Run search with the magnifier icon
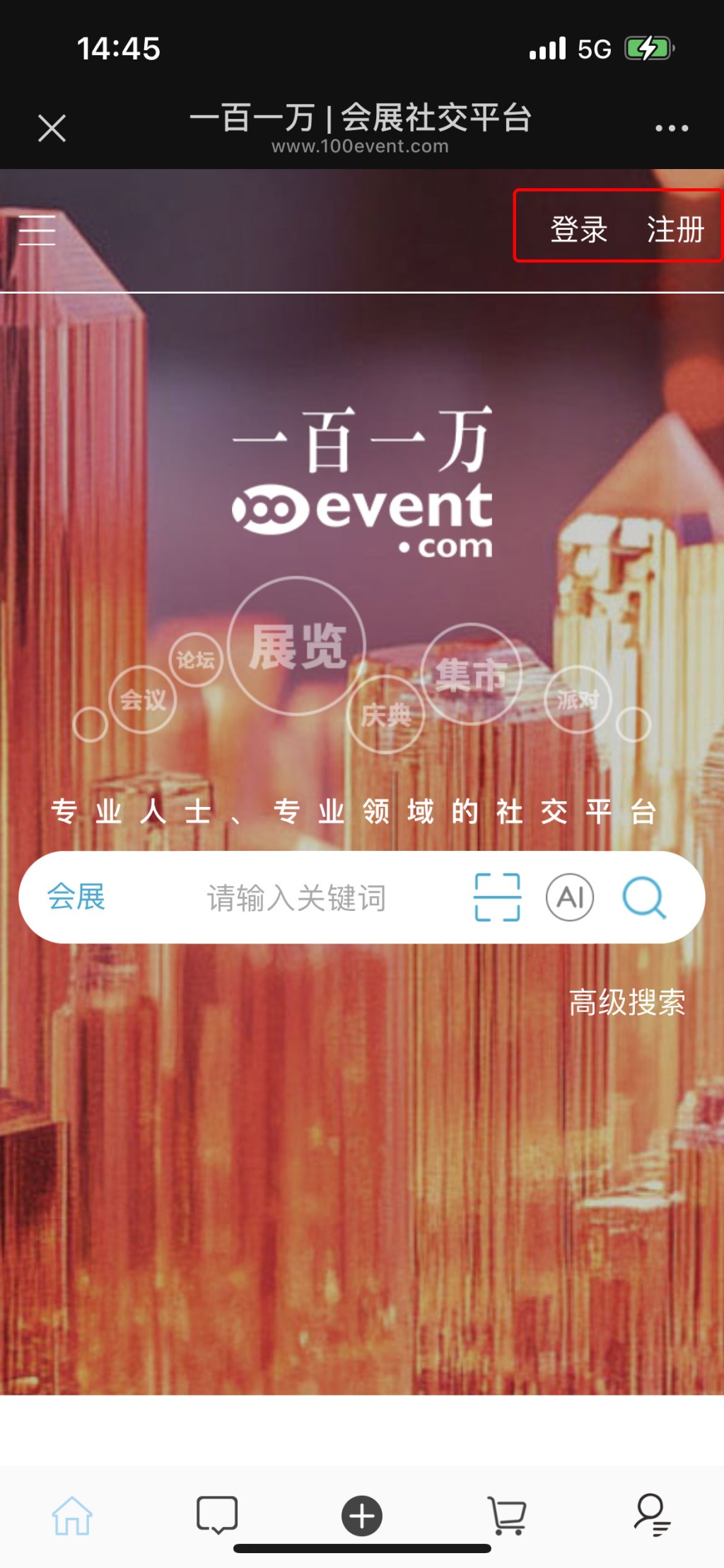This screenshot has height=1568, width=724. click(x=643, y=897)
